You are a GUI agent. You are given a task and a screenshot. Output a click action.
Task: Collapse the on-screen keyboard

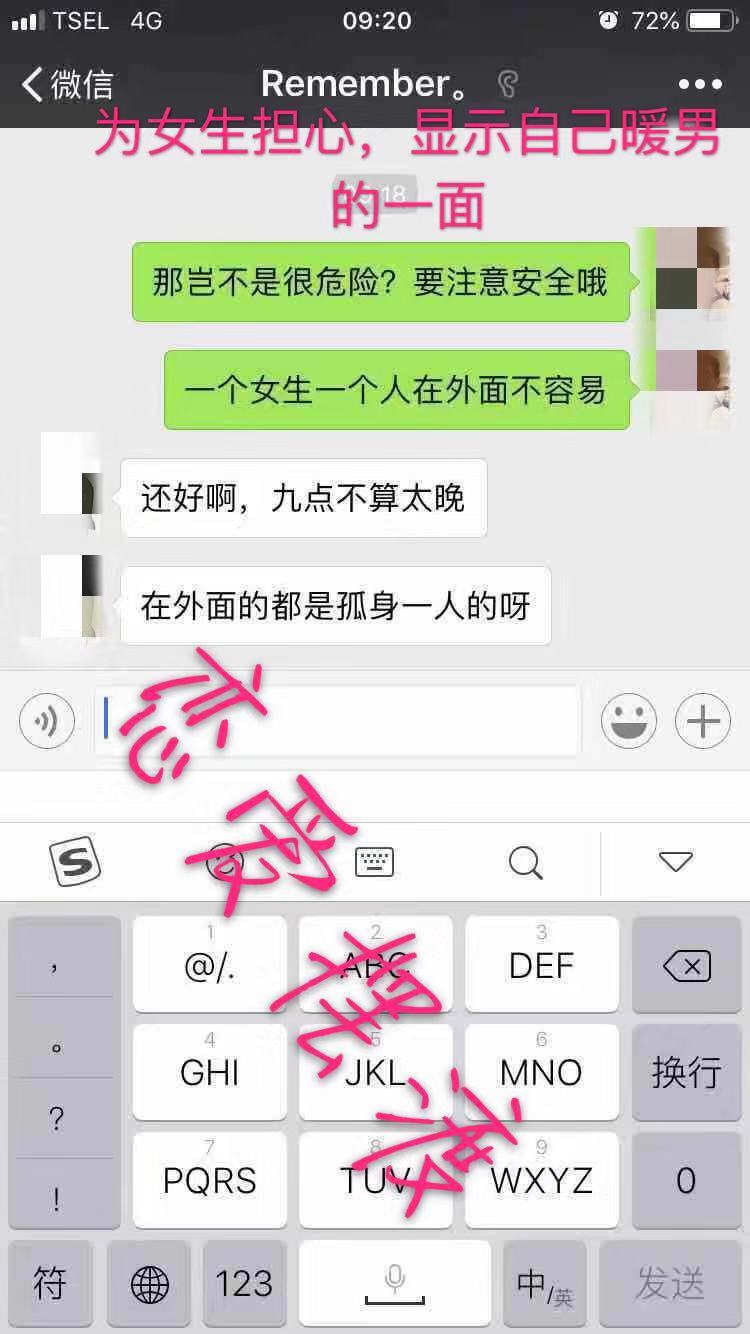click(676, 861)
